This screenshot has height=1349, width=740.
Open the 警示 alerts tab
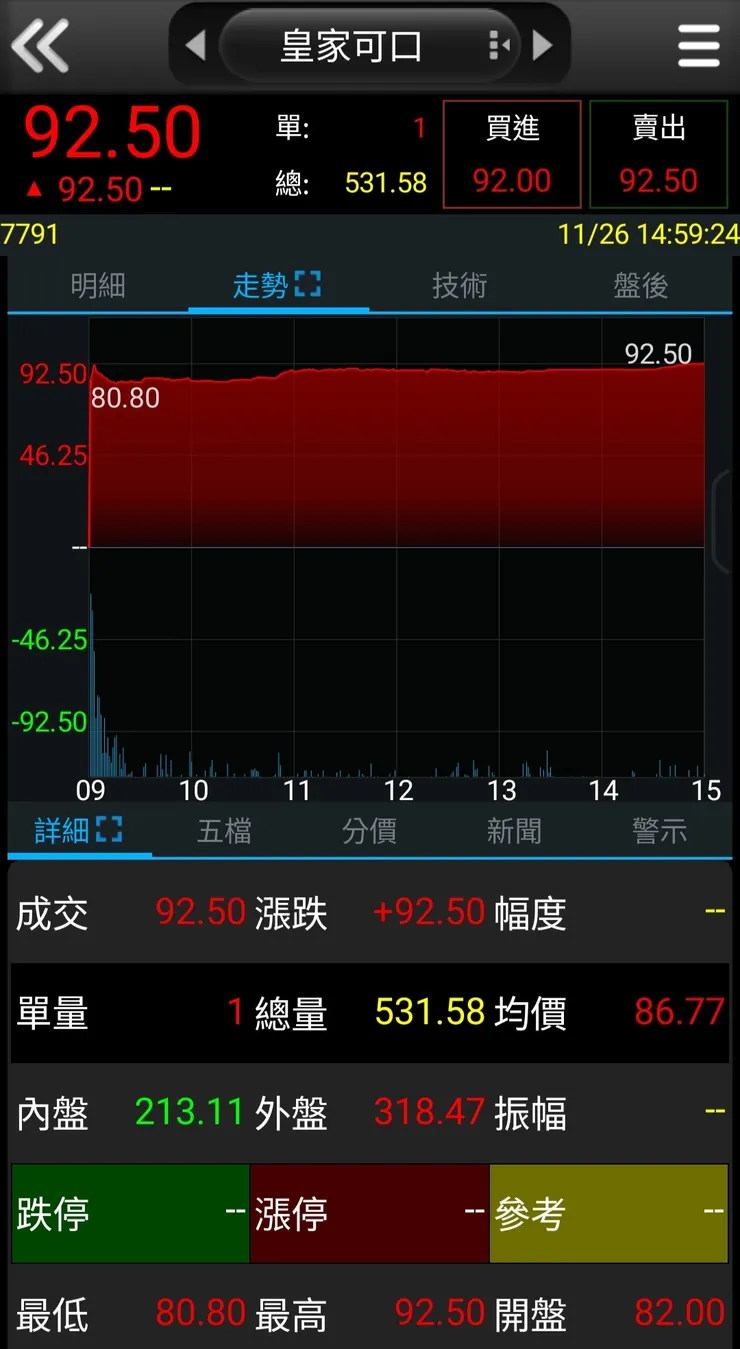tap(659, 831)
